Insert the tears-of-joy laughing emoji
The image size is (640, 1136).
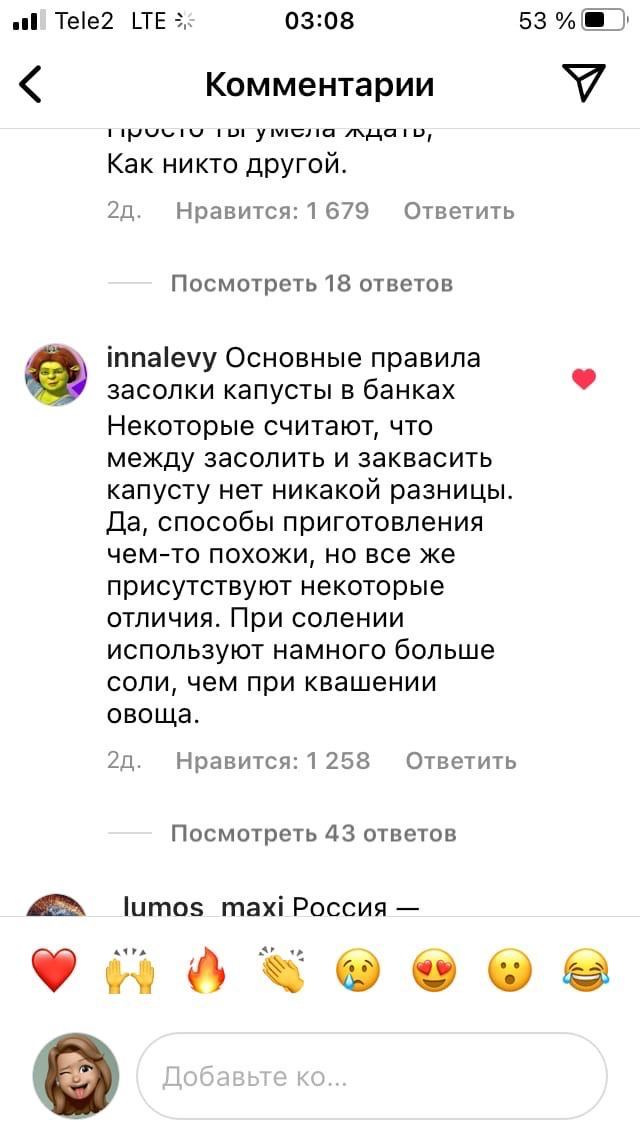click(x=586, y=970)
